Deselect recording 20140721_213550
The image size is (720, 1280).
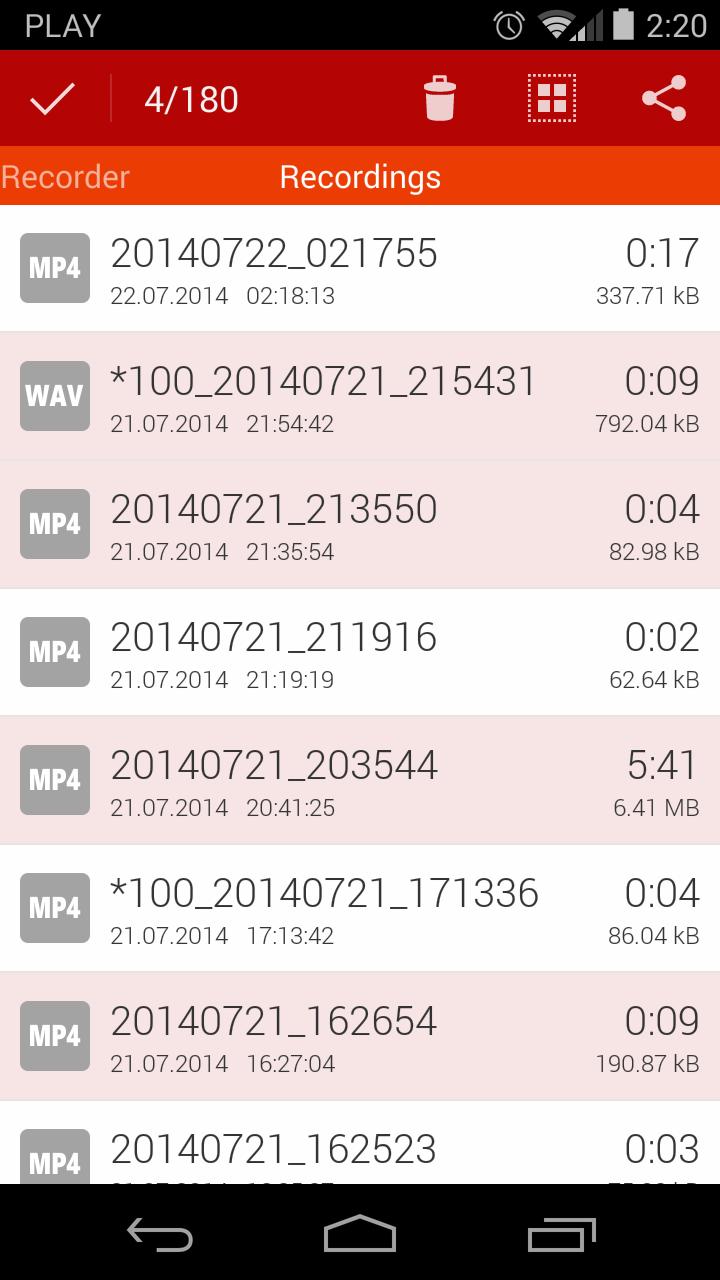coord(360,524)
